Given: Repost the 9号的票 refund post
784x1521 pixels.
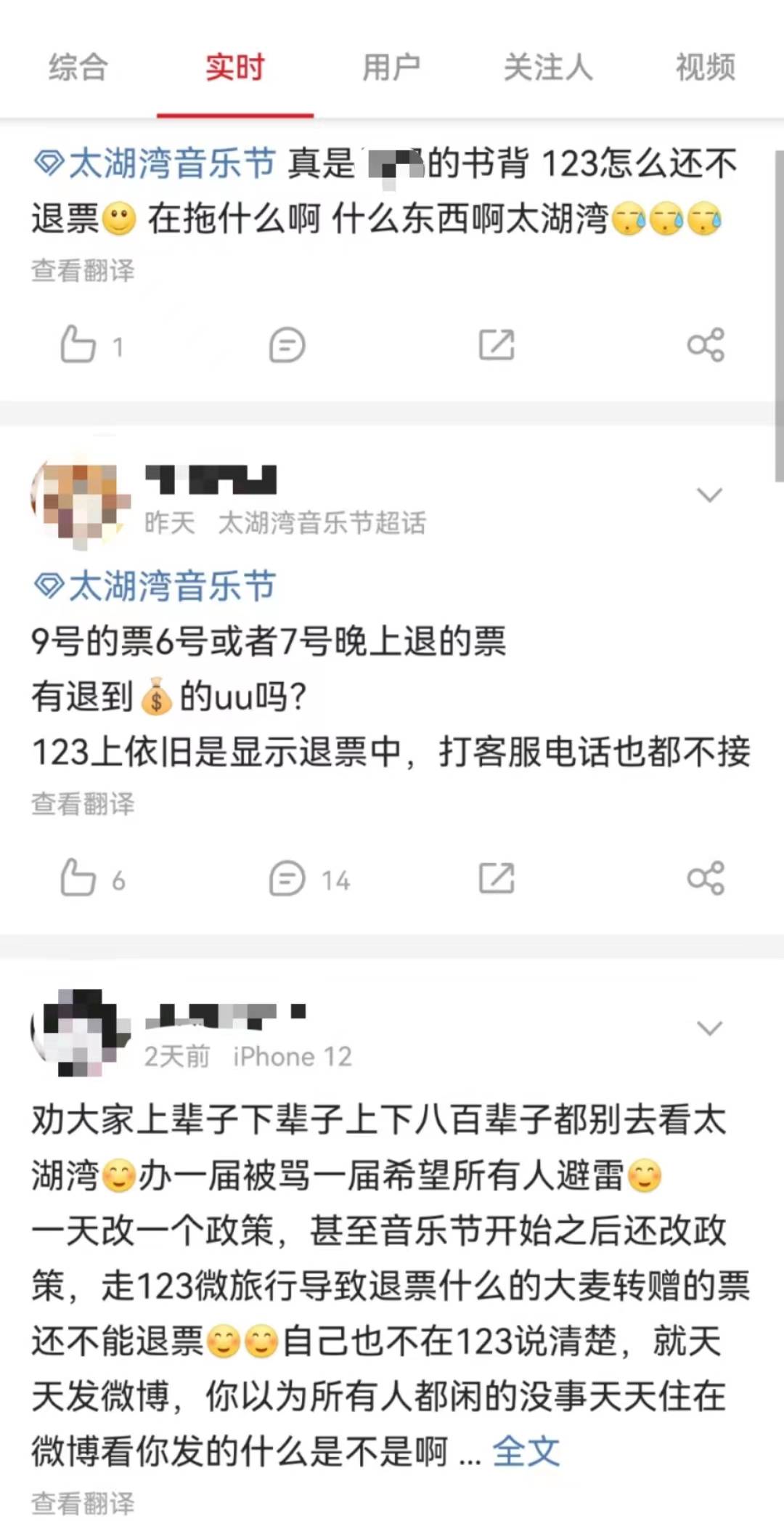Looking at the screenshot, I should click(x=497, y=877).
